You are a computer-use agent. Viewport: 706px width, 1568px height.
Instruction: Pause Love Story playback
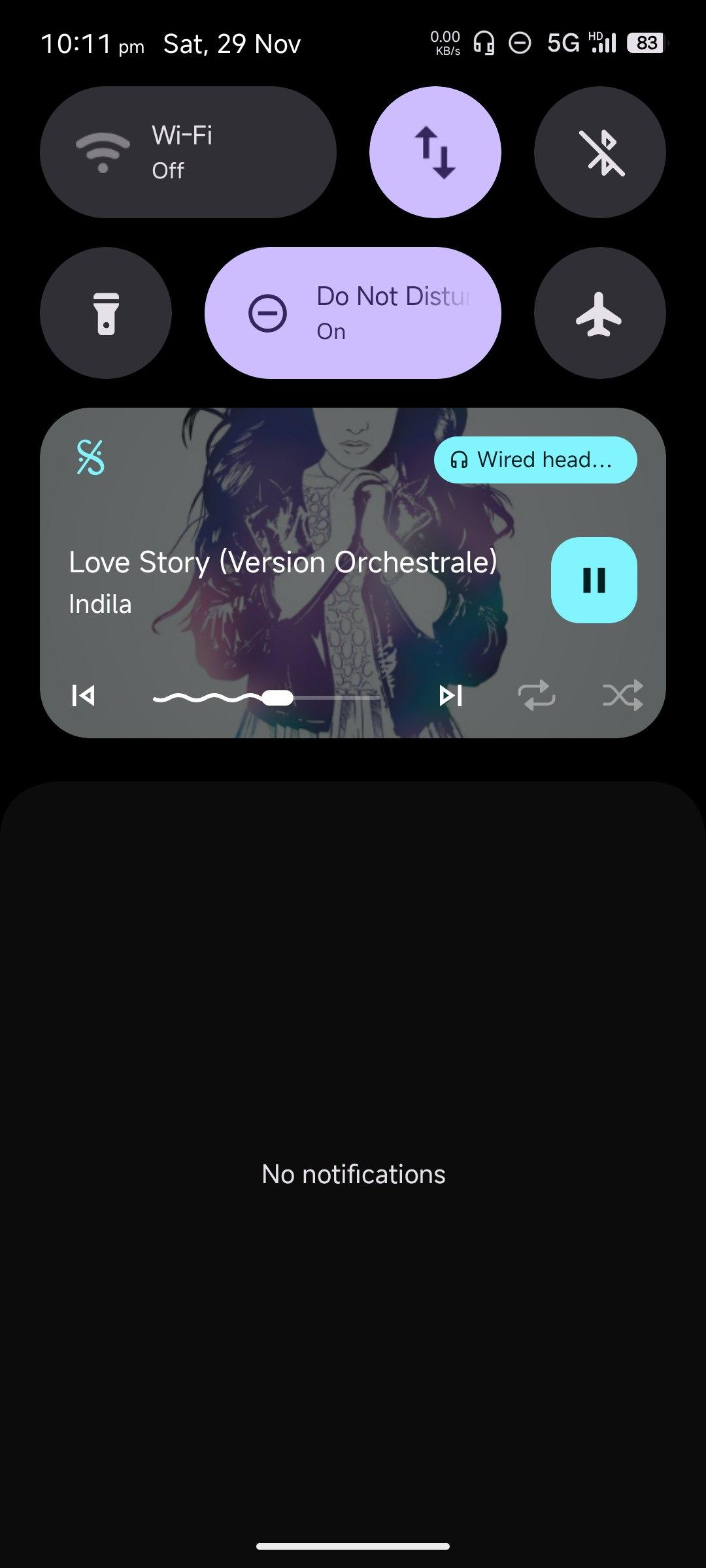[x=594, y=580]
